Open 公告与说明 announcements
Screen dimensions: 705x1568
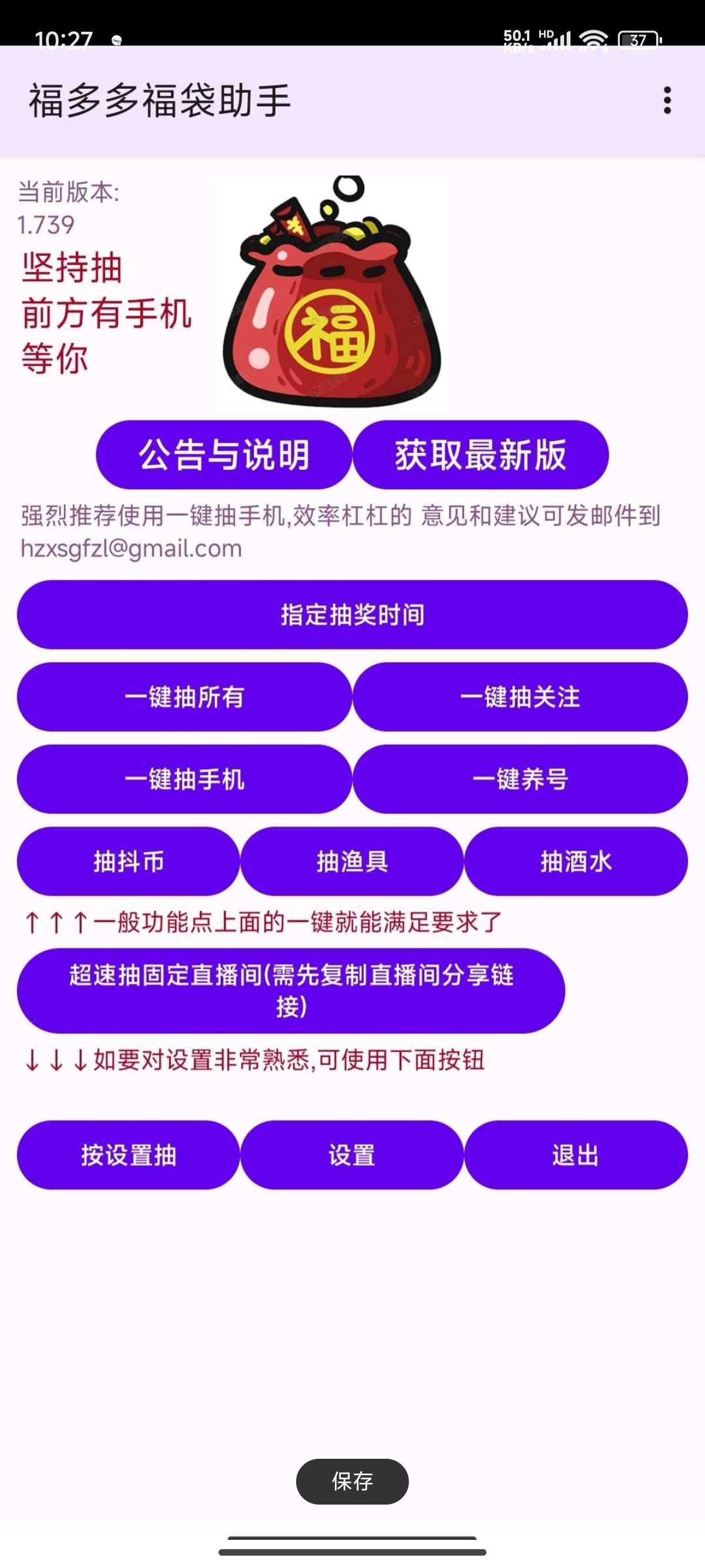tap(224, 455)
